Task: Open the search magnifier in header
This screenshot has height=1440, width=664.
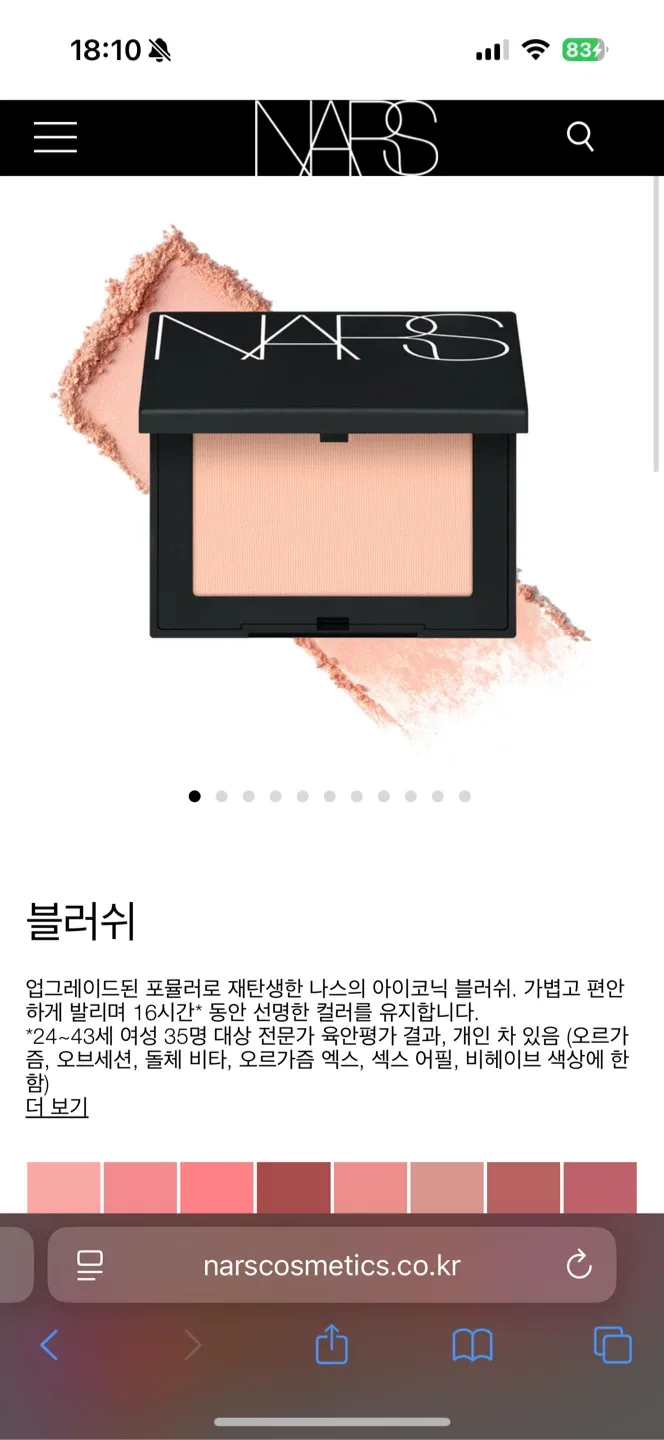Action: click(580, 136)
